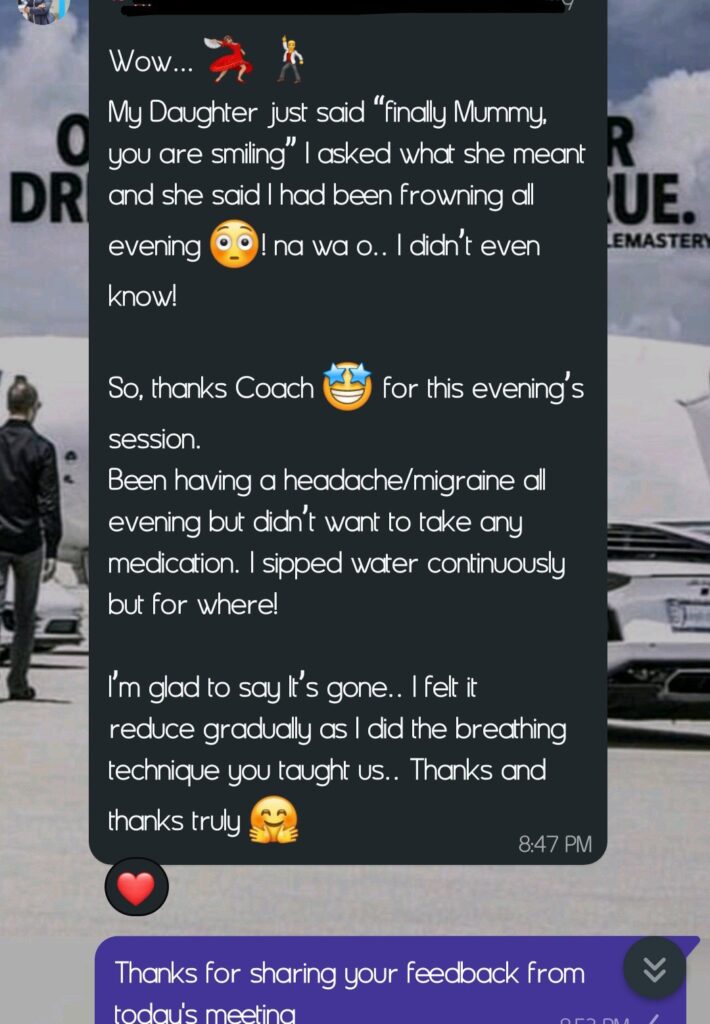This screenshot has width=710, height=1024.
Task: Open the sender's profile picture
Action: point(43,9)
